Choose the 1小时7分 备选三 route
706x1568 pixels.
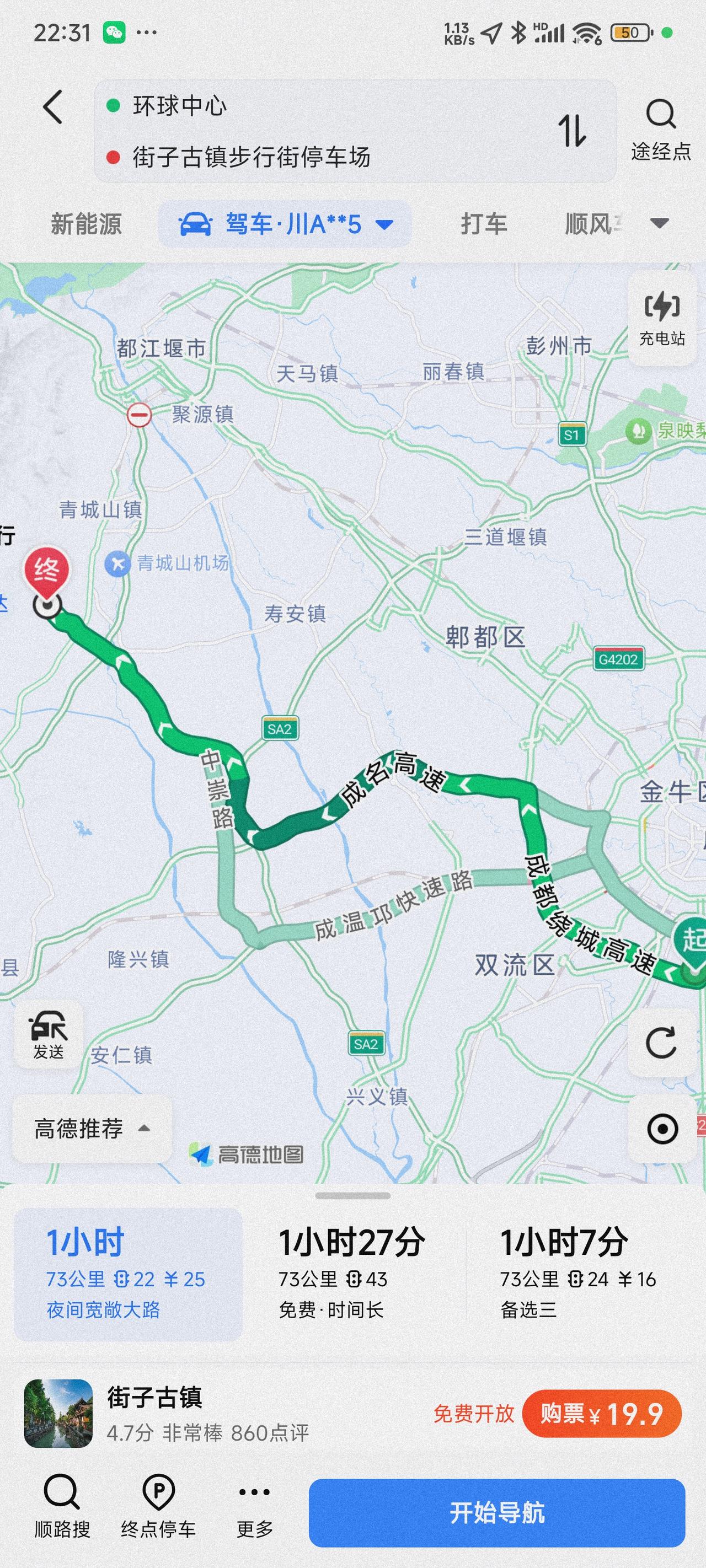tap(579, 1275)
